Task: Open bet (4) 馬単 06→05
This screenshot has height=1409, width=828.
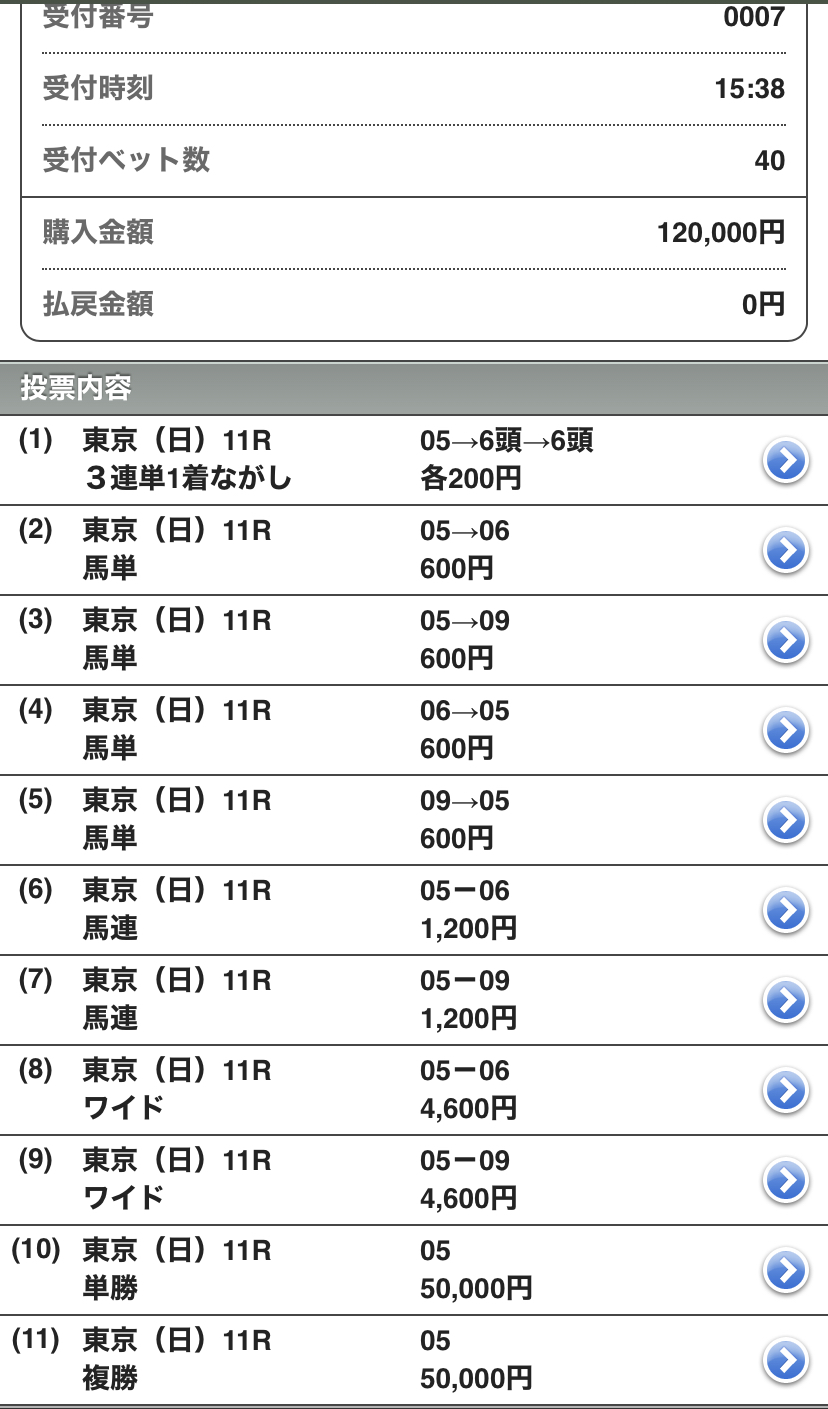Action: (414, 730)
